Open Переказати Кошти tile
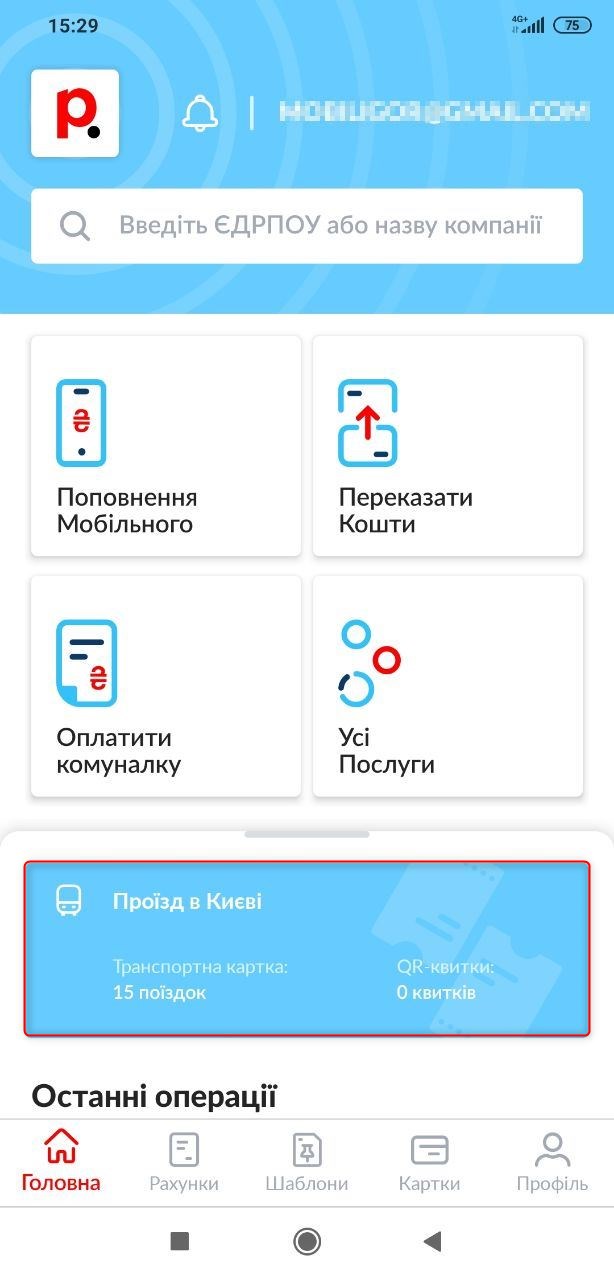This screenshot has width=614, height=1280. [x=447, y=446]
